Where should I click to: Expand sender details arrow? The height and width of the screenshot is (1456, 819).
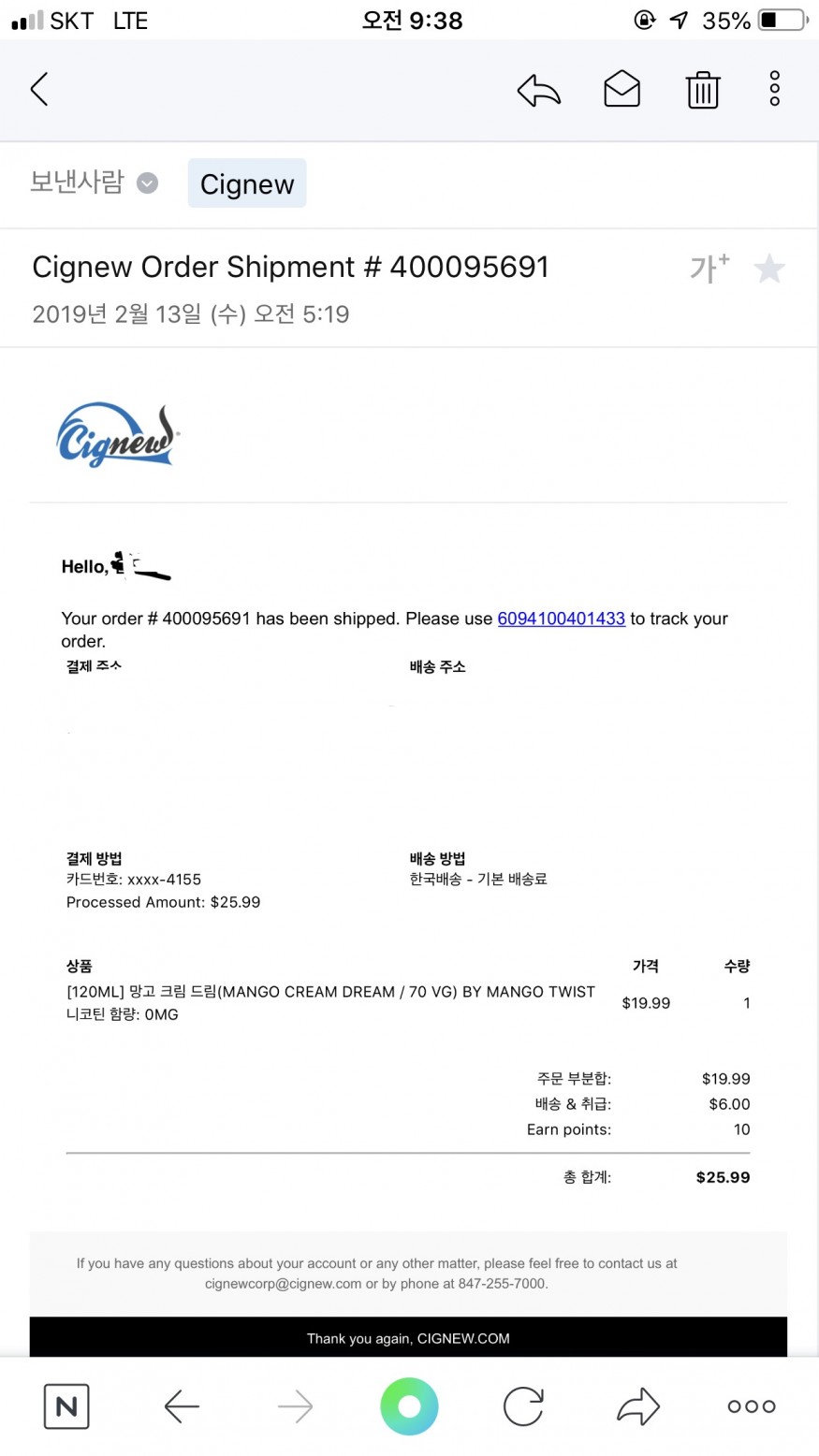pos(147,183)
